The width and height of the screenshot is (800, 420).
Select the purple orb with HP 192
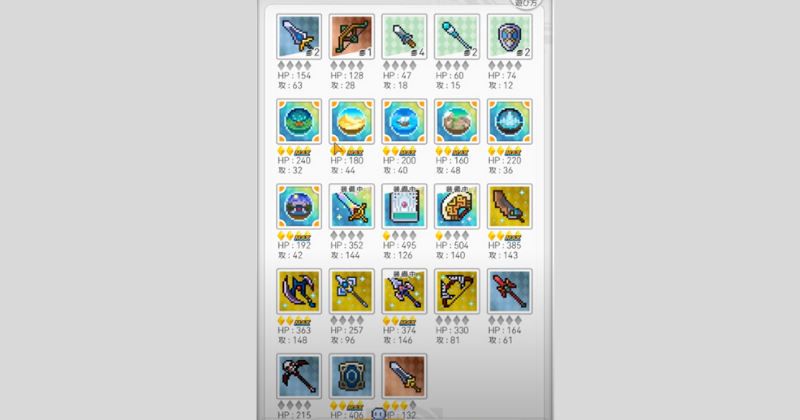tap(299, 207)
